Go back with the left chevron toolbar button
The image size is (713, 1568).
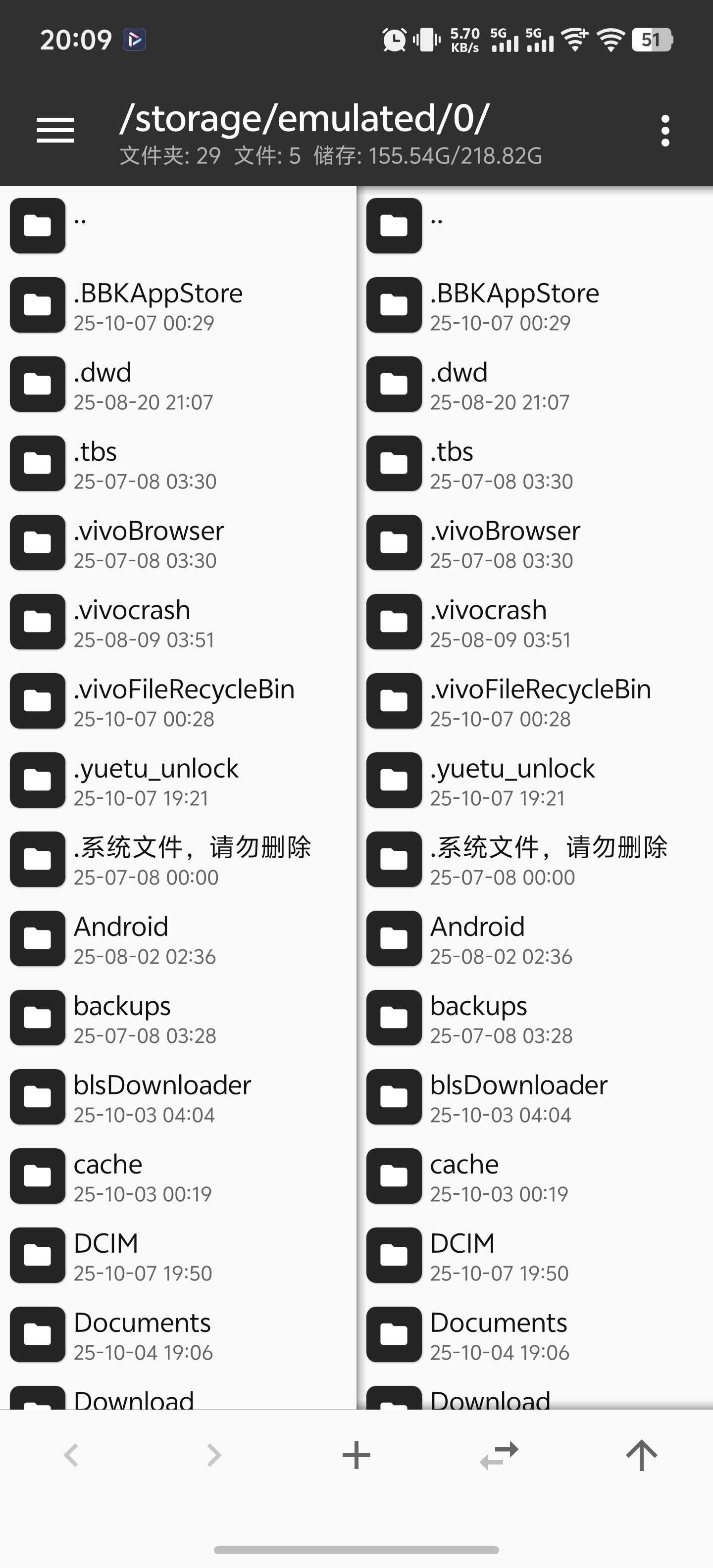71,1455
